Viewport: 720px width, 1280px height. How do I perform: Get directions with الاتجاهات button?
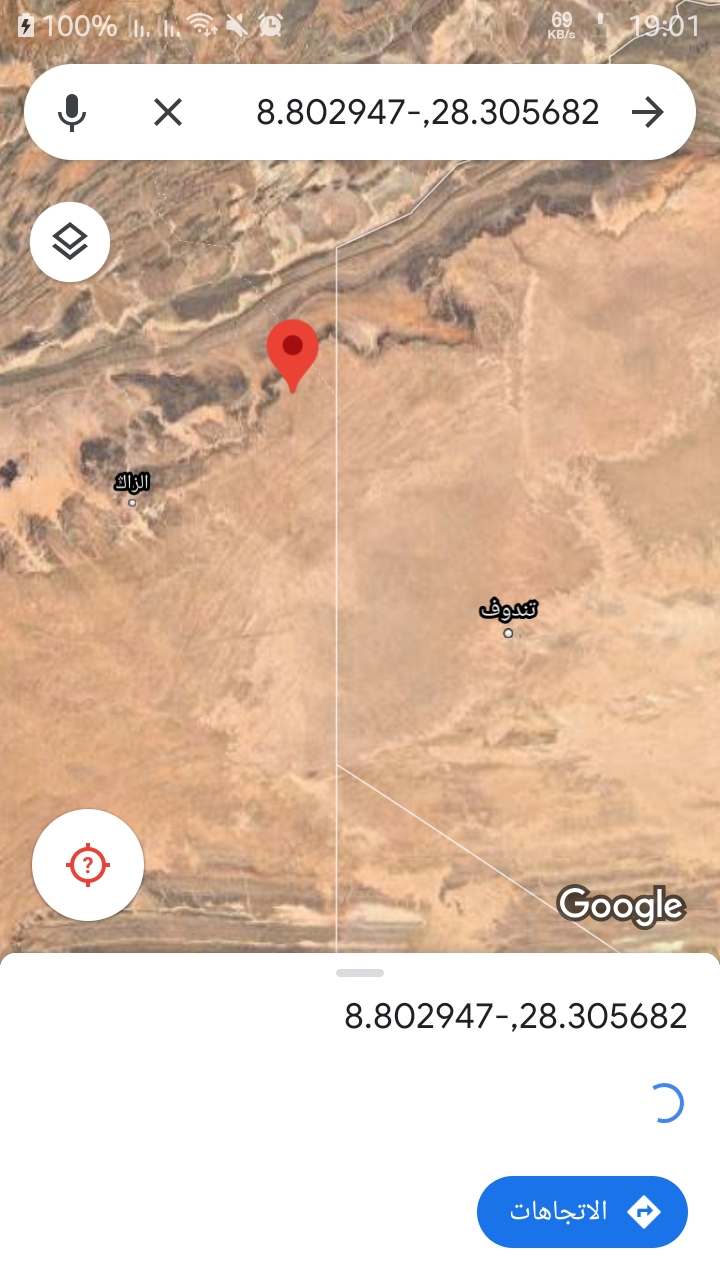(x=582, y=1212)
